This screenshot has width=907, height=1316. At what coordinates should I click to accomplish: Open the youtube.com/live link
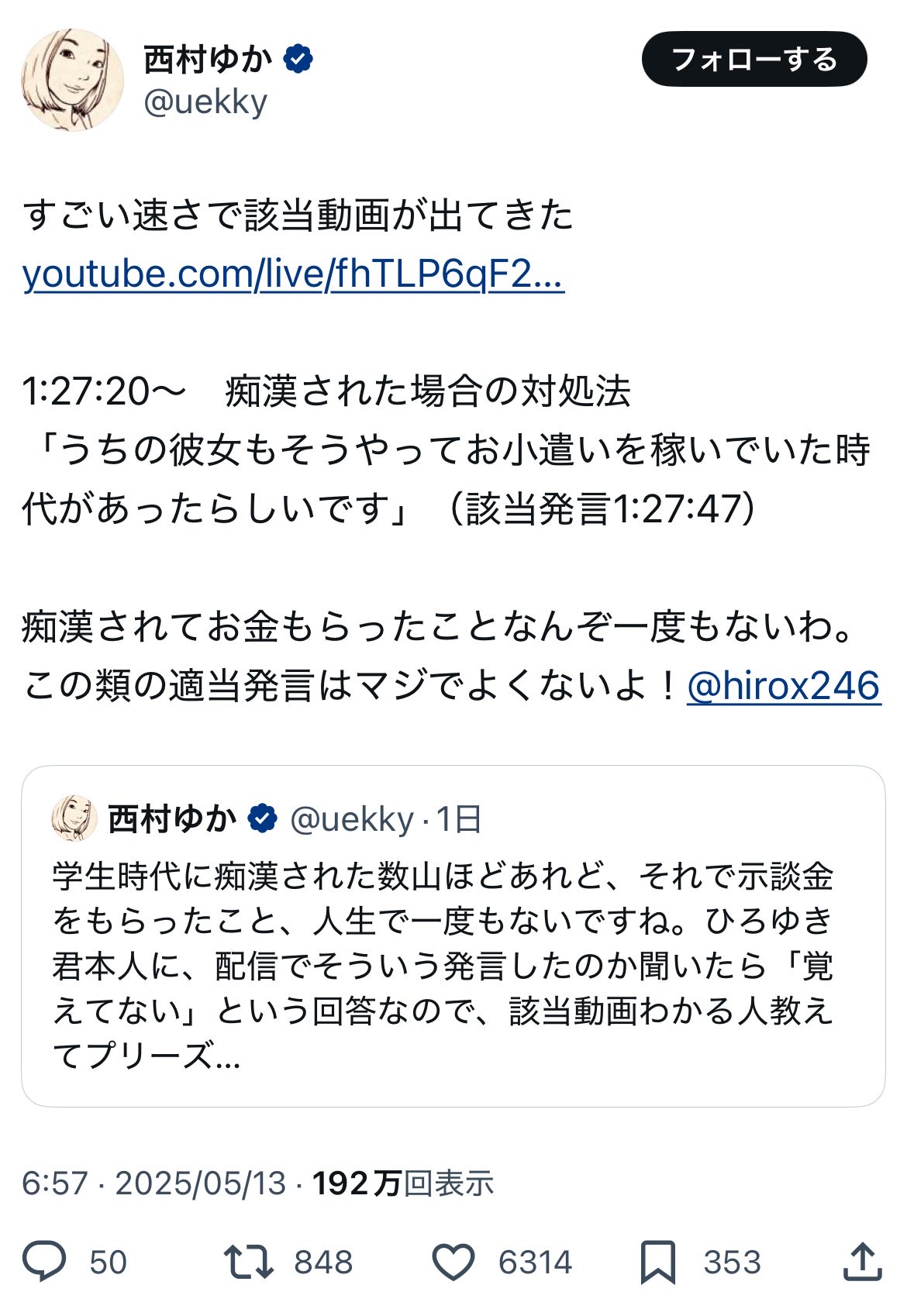pyautogui.click(x=293, y=274)
